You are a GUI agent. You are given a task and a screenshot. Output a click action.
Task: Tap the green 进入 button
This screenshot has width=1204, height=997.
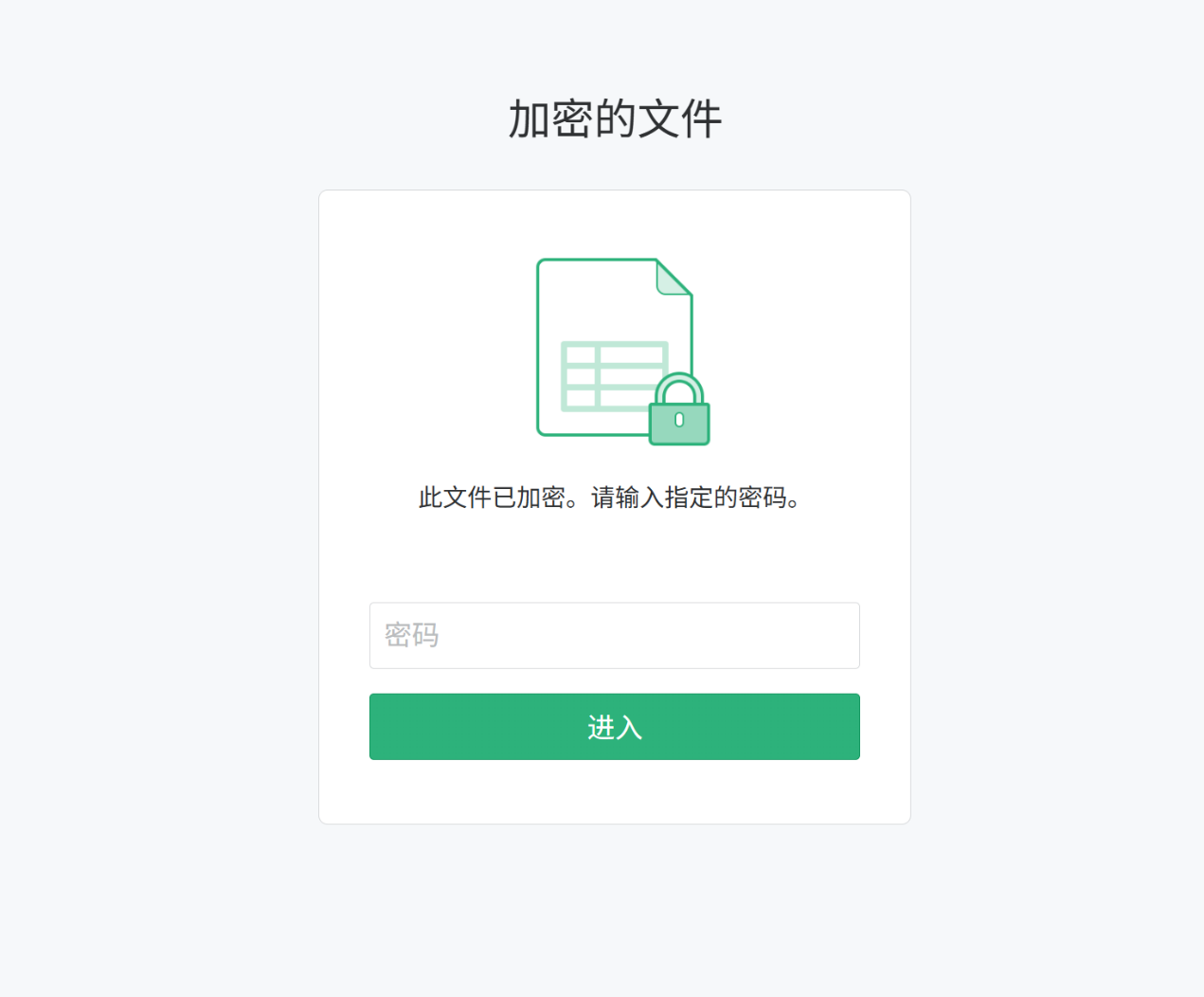[x=614, y=727]
